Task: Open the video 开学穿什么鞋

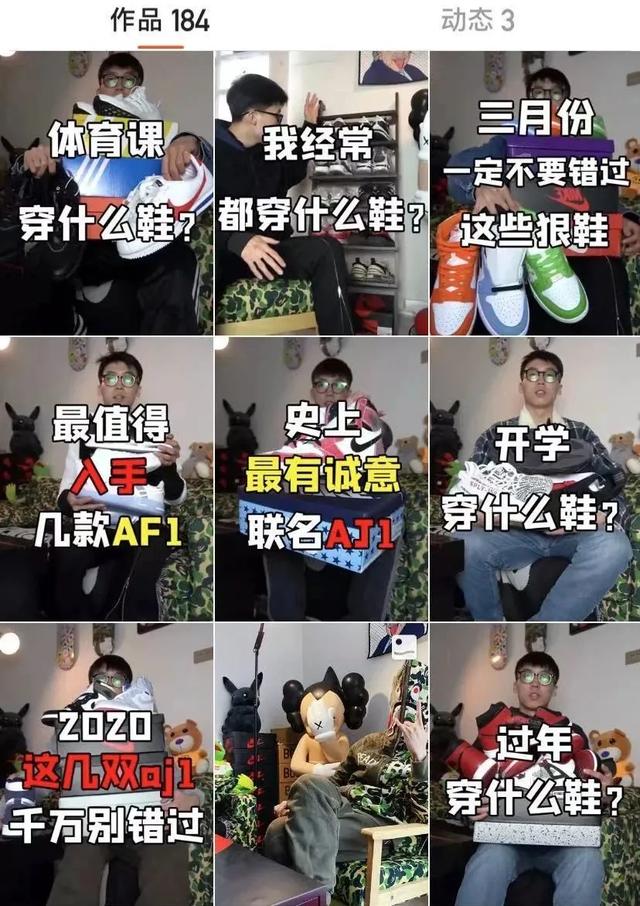Action: coord(535,478)
